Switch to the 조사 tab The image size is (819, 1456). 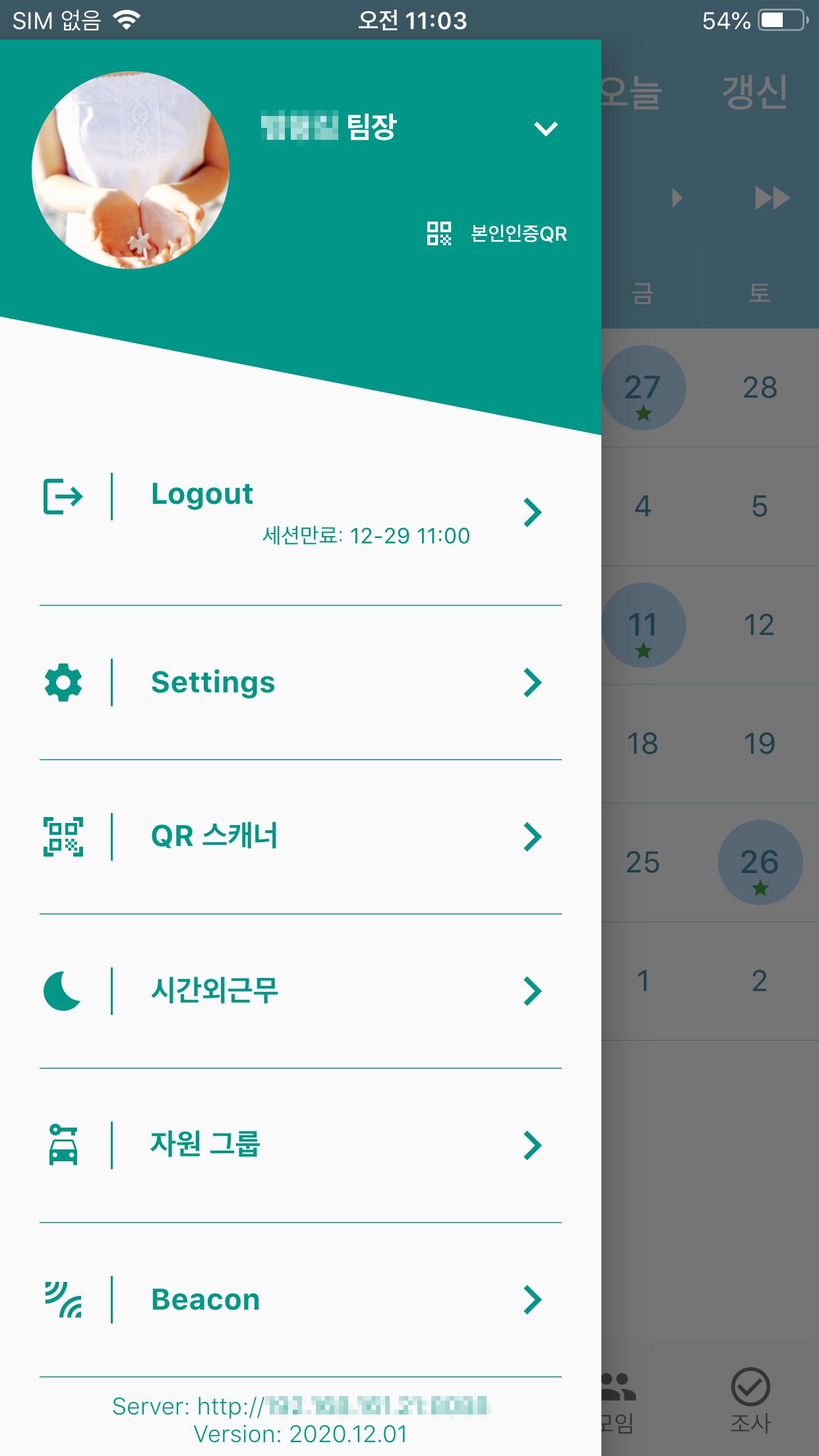pyautogui.click(x=750, y=1400)
